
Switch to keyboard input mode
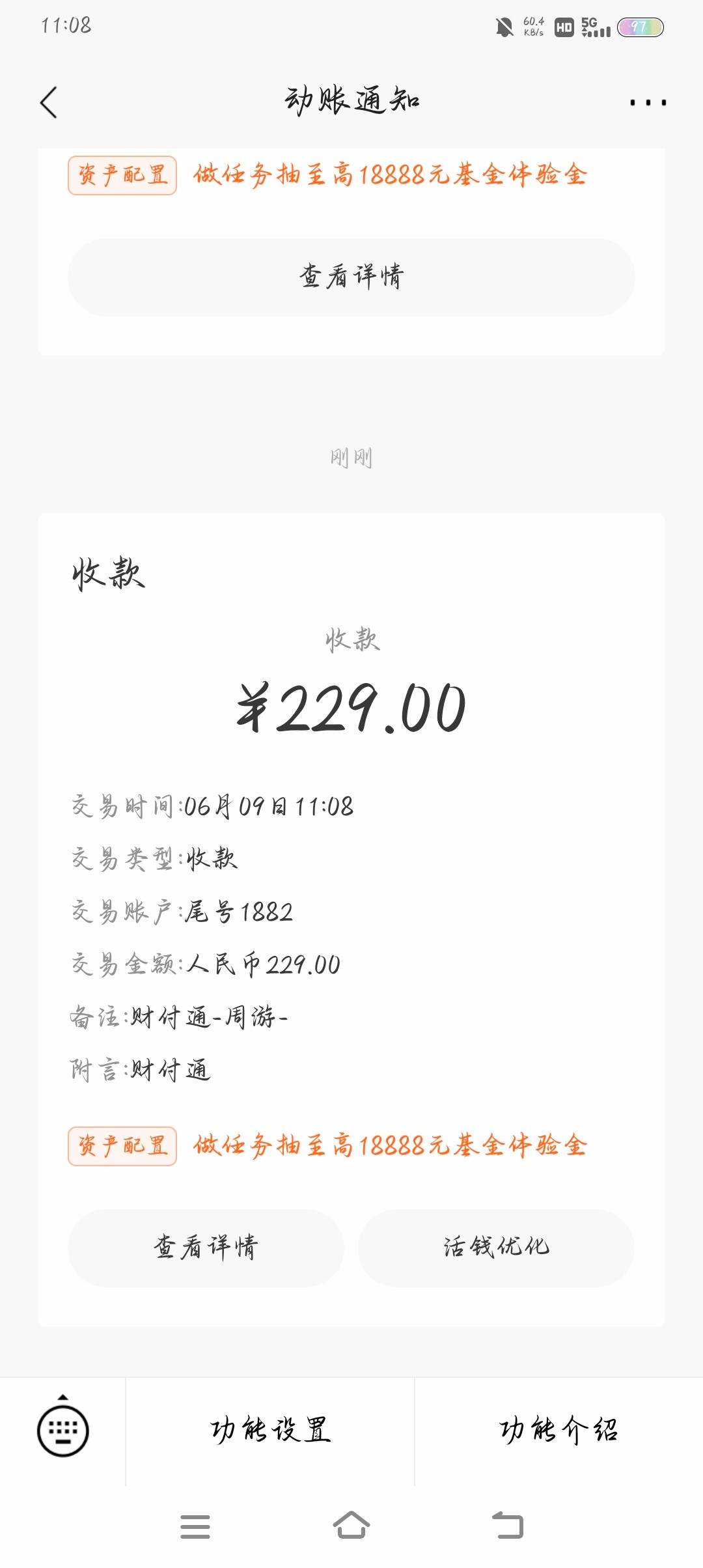coord(62,1431)
